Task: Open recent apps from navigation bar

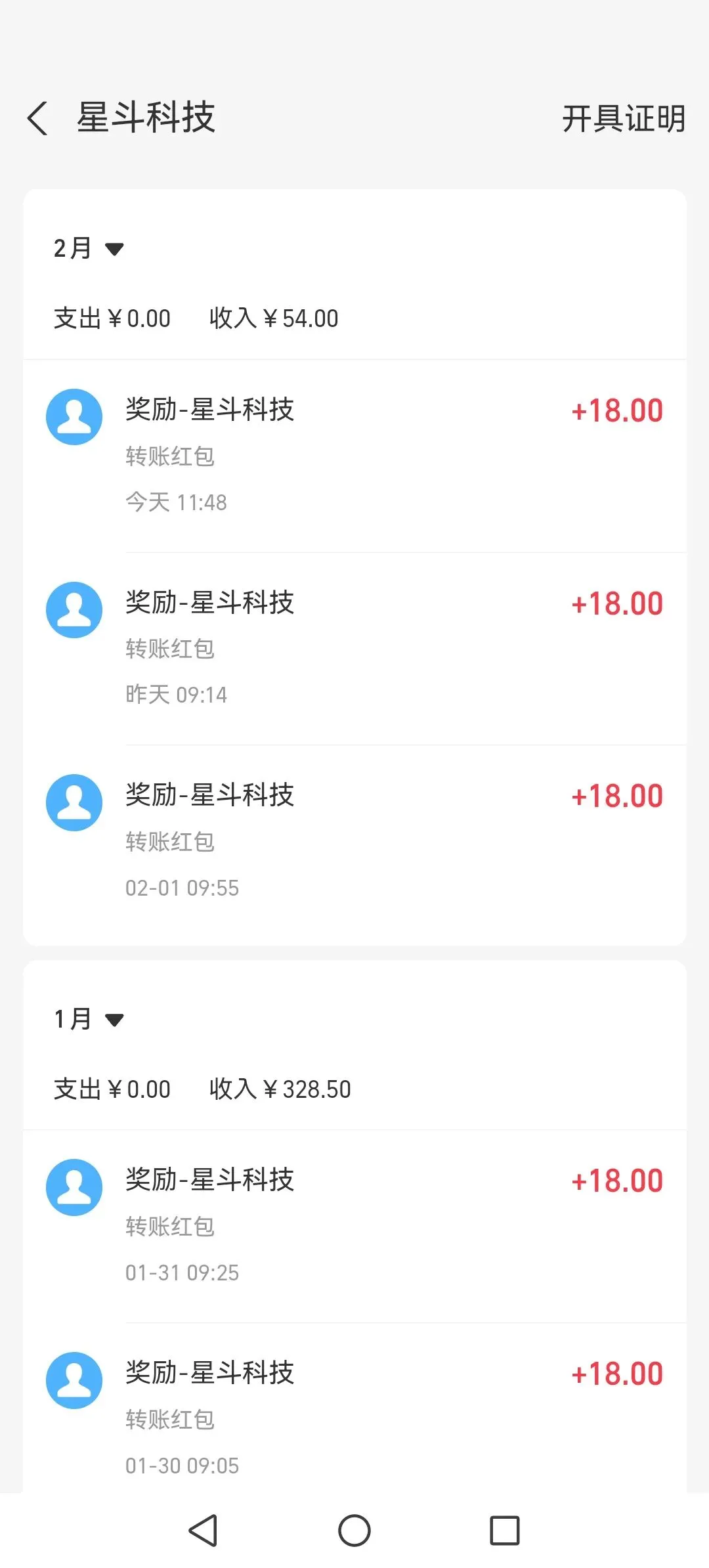Action: (504, 1531)
